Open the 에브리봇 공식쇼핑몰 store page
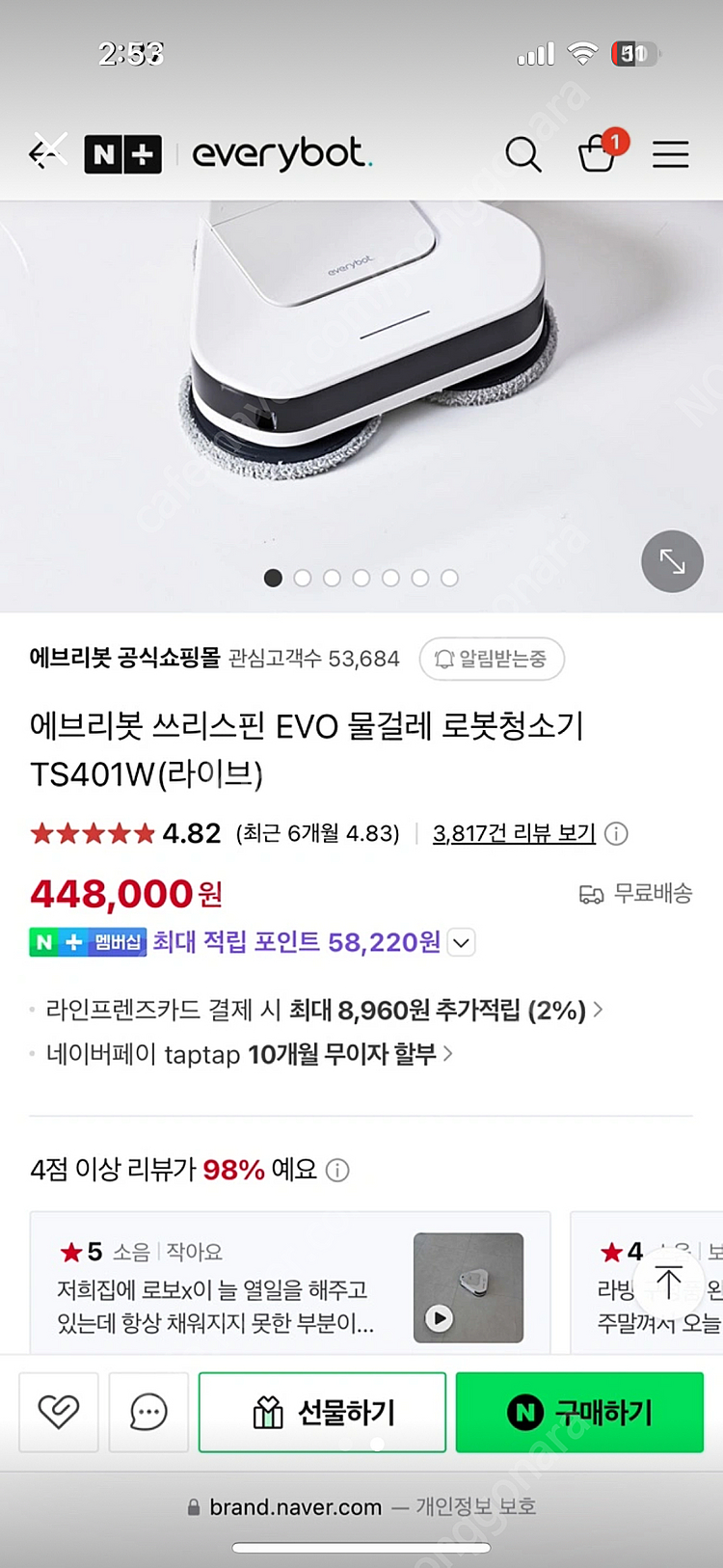 click(125, 659)
